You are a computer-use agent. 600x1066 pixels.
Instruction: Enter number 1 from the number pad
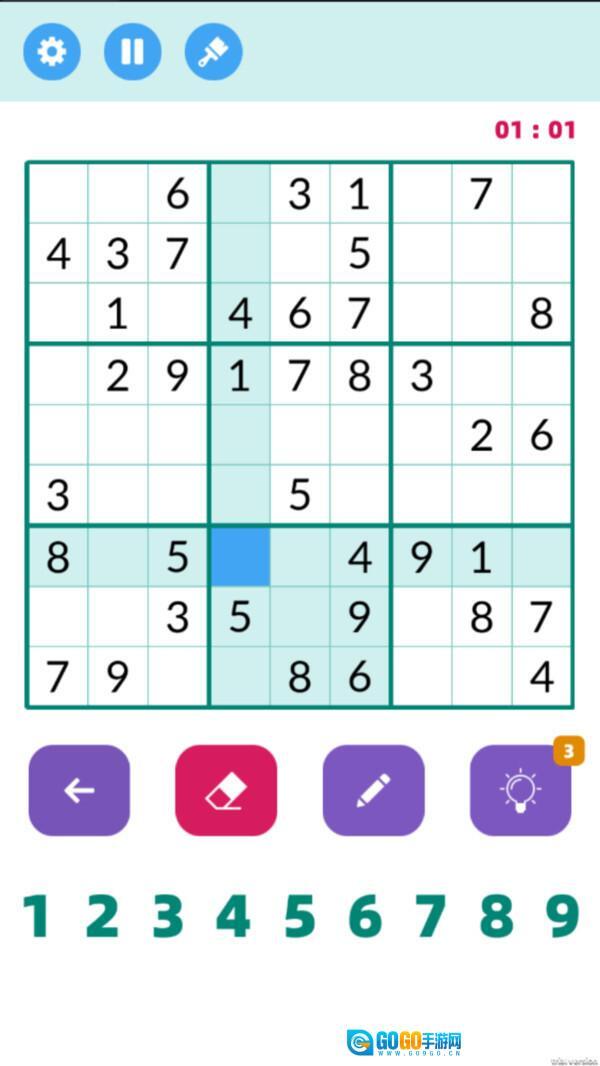click(x=37, y=915)
